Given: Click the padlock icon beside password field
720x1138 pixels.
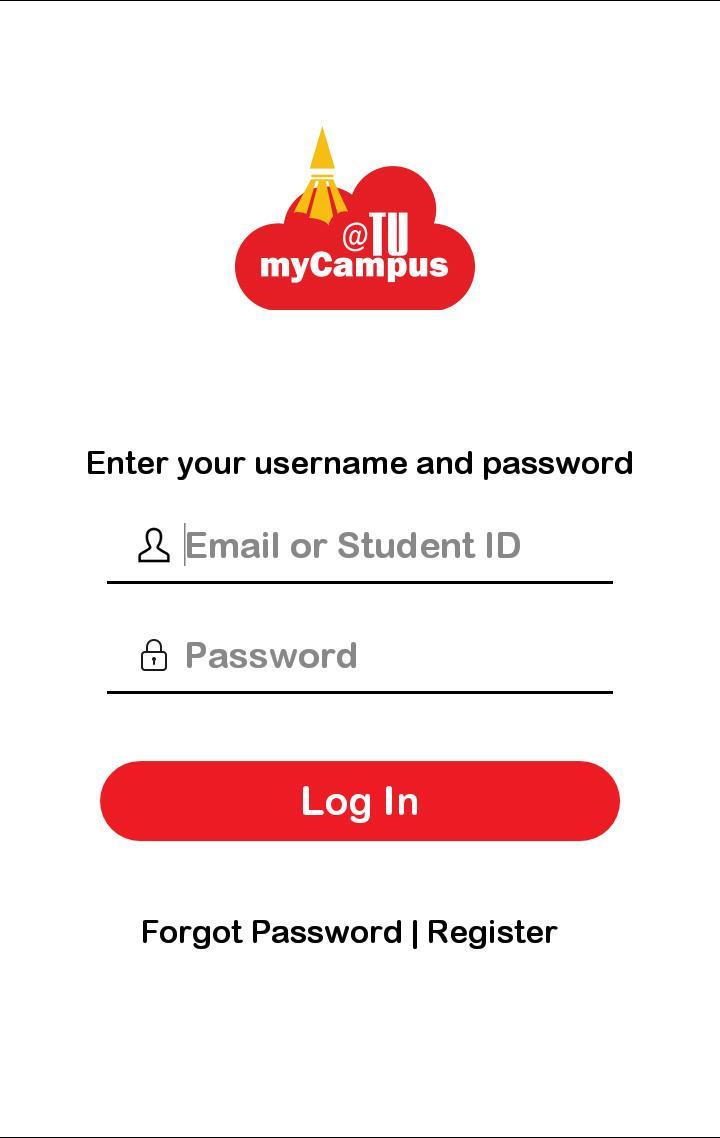Looking at the screenshot, I should coord(152,655).
